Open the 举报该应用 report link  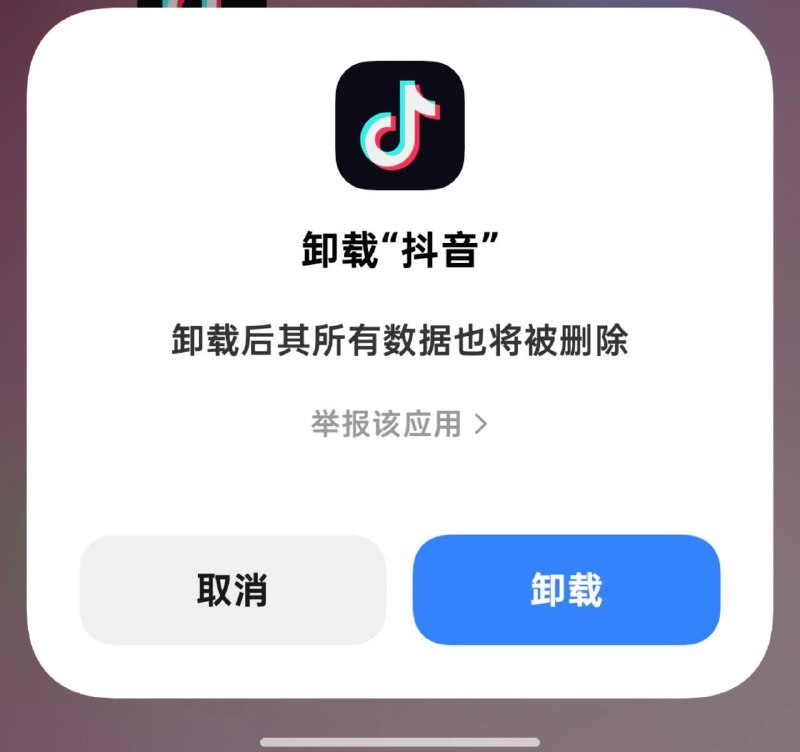point(399,424)
